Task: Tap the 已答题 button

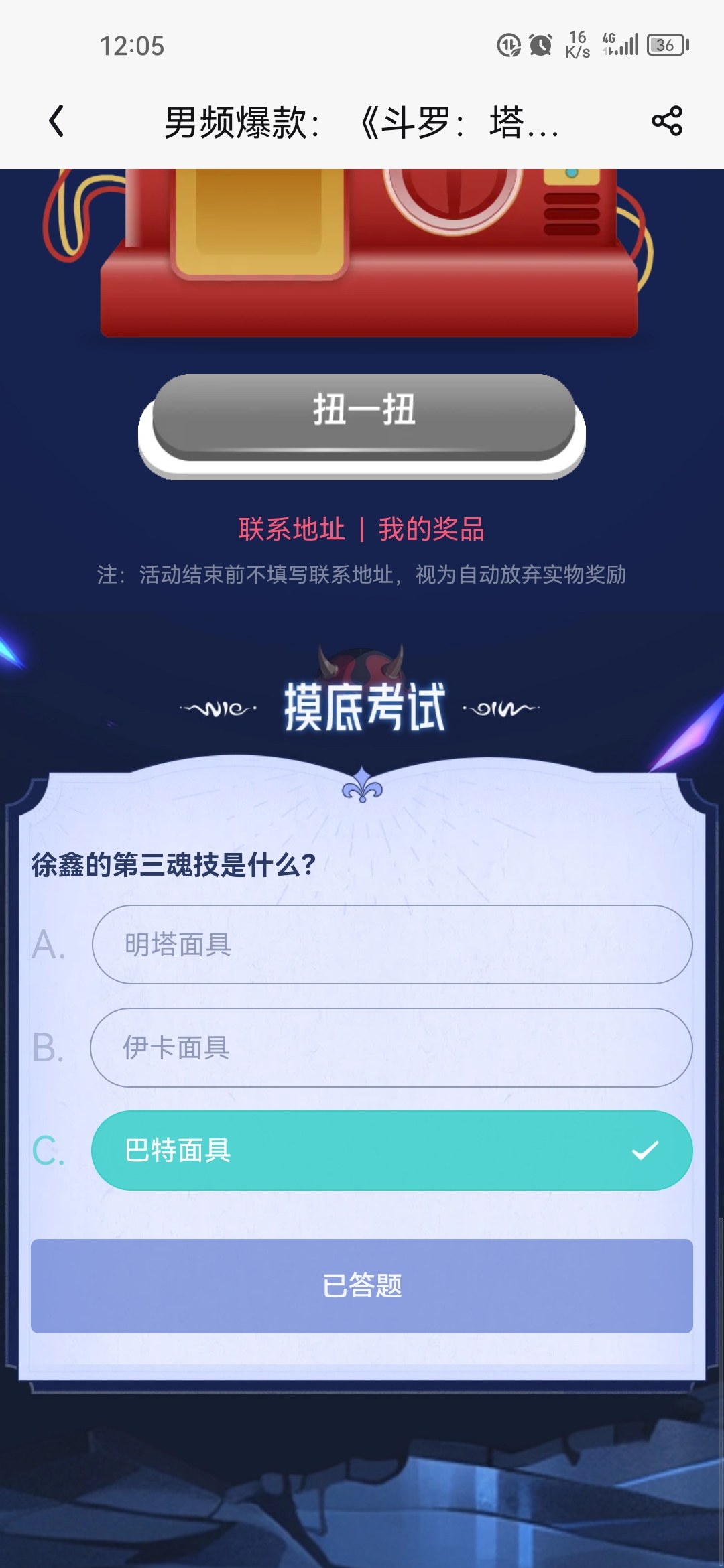Action: tap(362, 1286)
